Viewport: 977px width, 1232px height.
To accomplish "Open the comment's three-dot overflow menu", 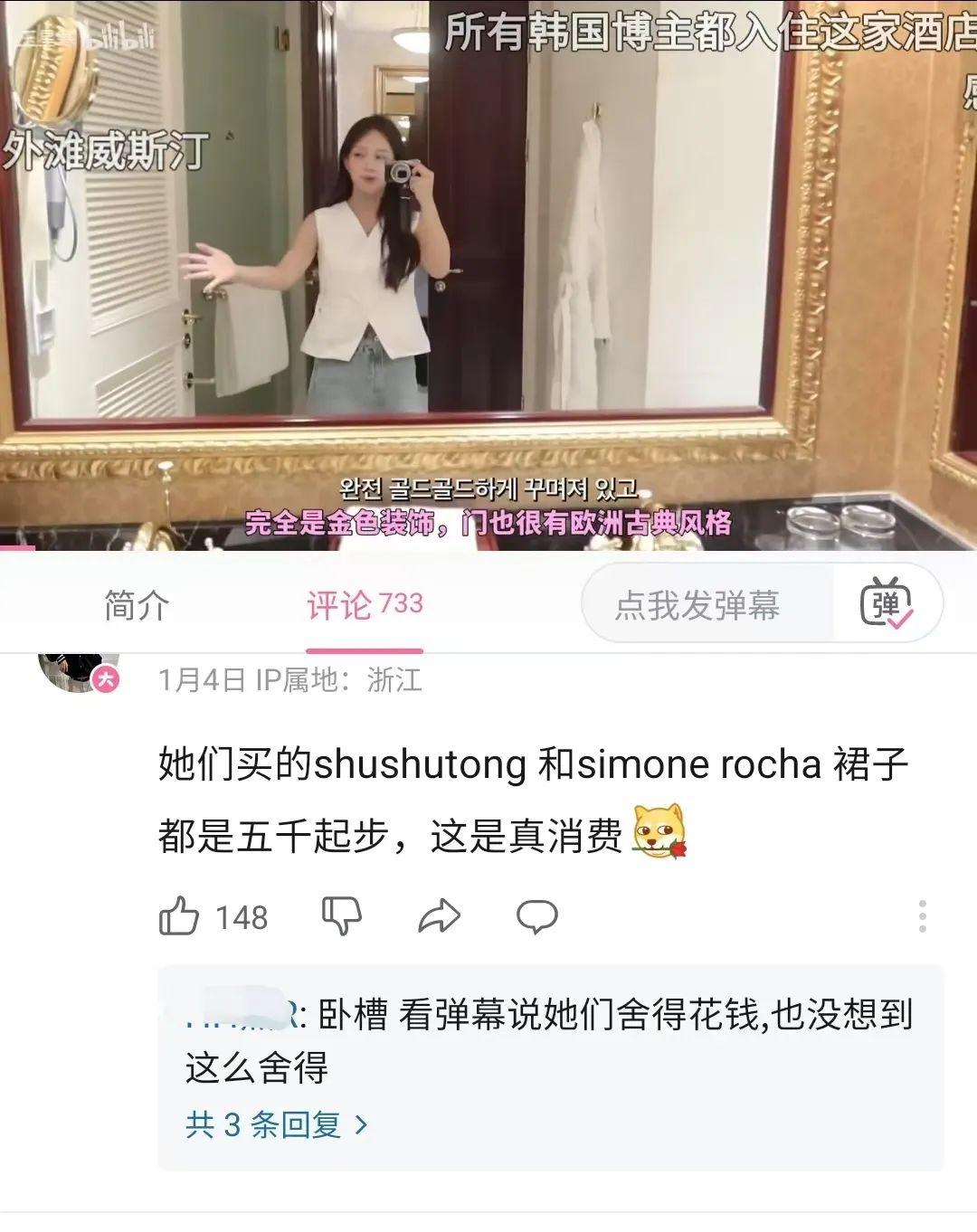I will (x=922, y=916).
